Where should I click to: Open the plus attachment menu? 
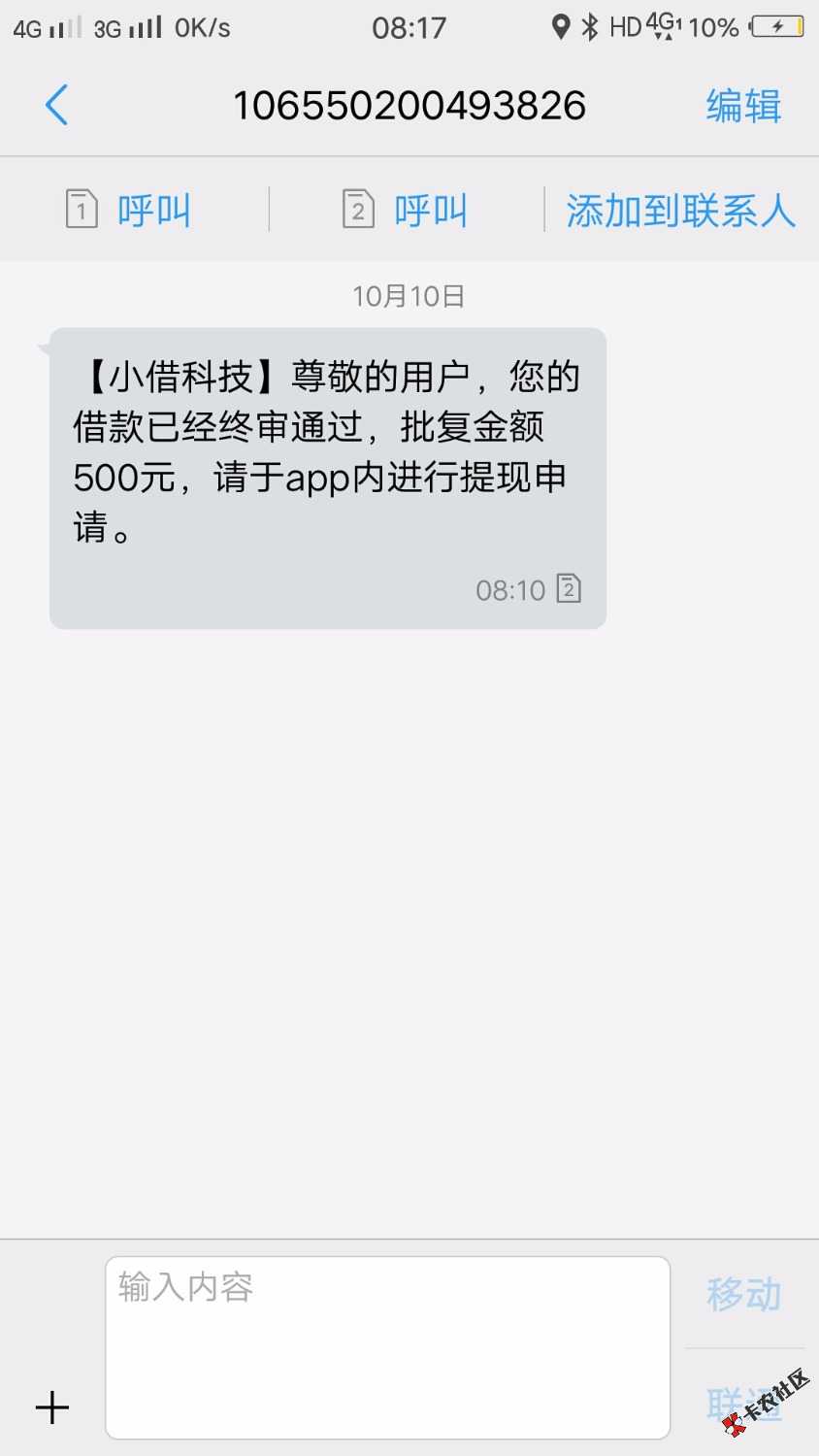[x=52, y=1407]
